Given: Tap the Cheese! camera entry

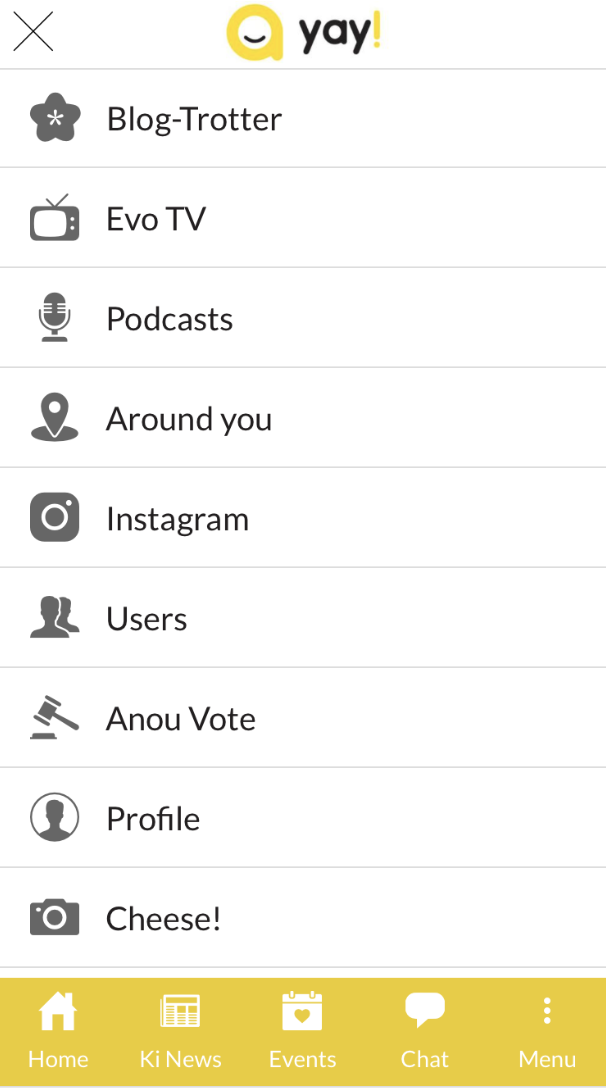Looking at the screenshot, I should [163, 919].
